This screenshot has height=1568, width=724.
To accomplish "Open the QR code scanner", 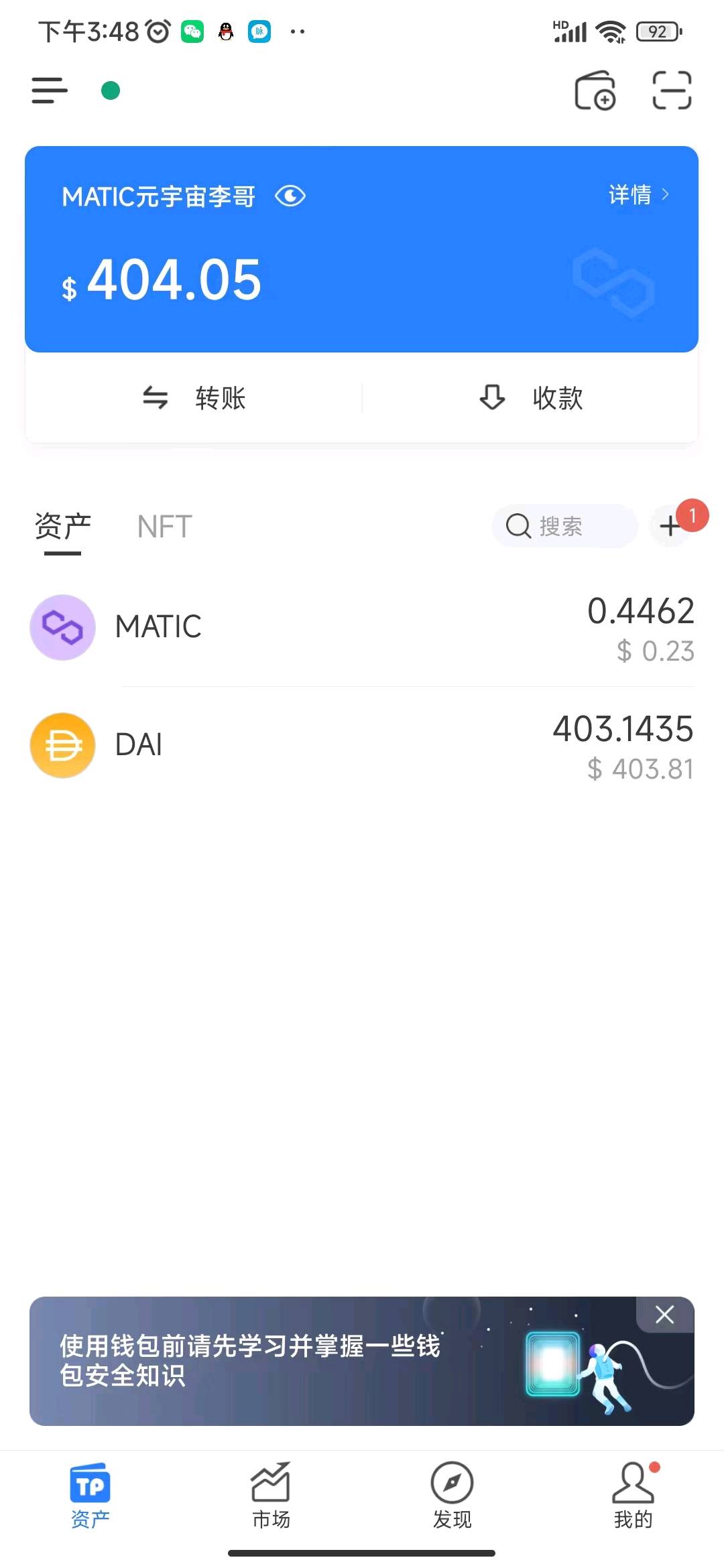I will (x=672, y=90).
